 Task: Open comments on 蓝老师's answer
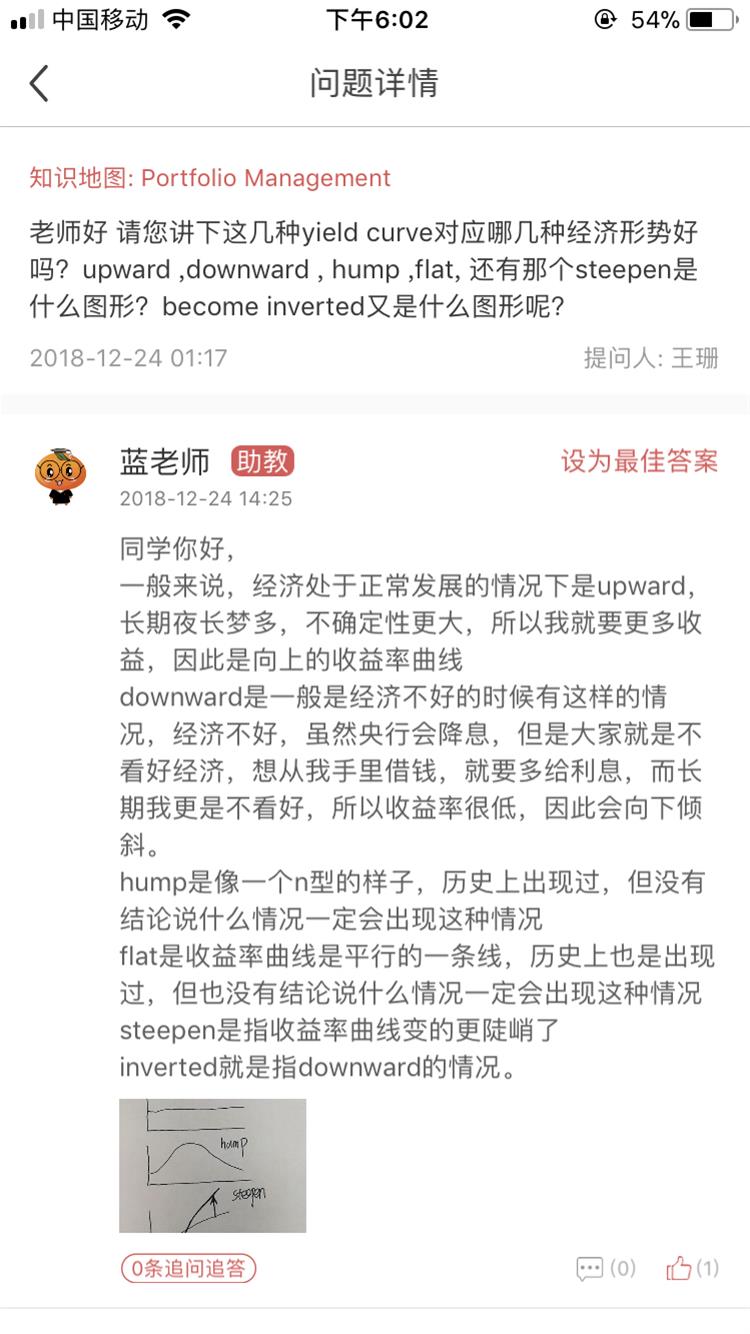point(605,1269)
